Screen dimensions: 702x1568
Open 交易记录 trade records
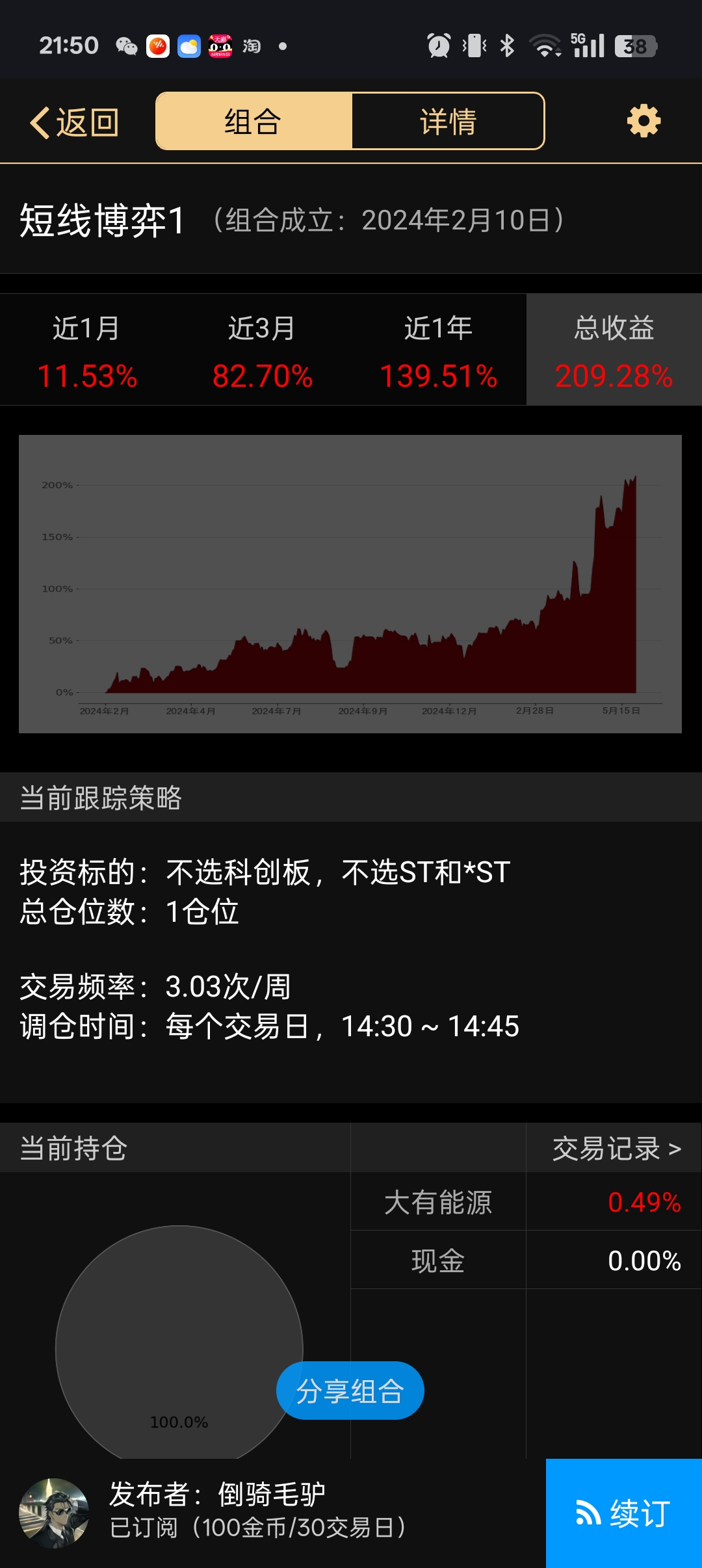[x=616, y=1149]
